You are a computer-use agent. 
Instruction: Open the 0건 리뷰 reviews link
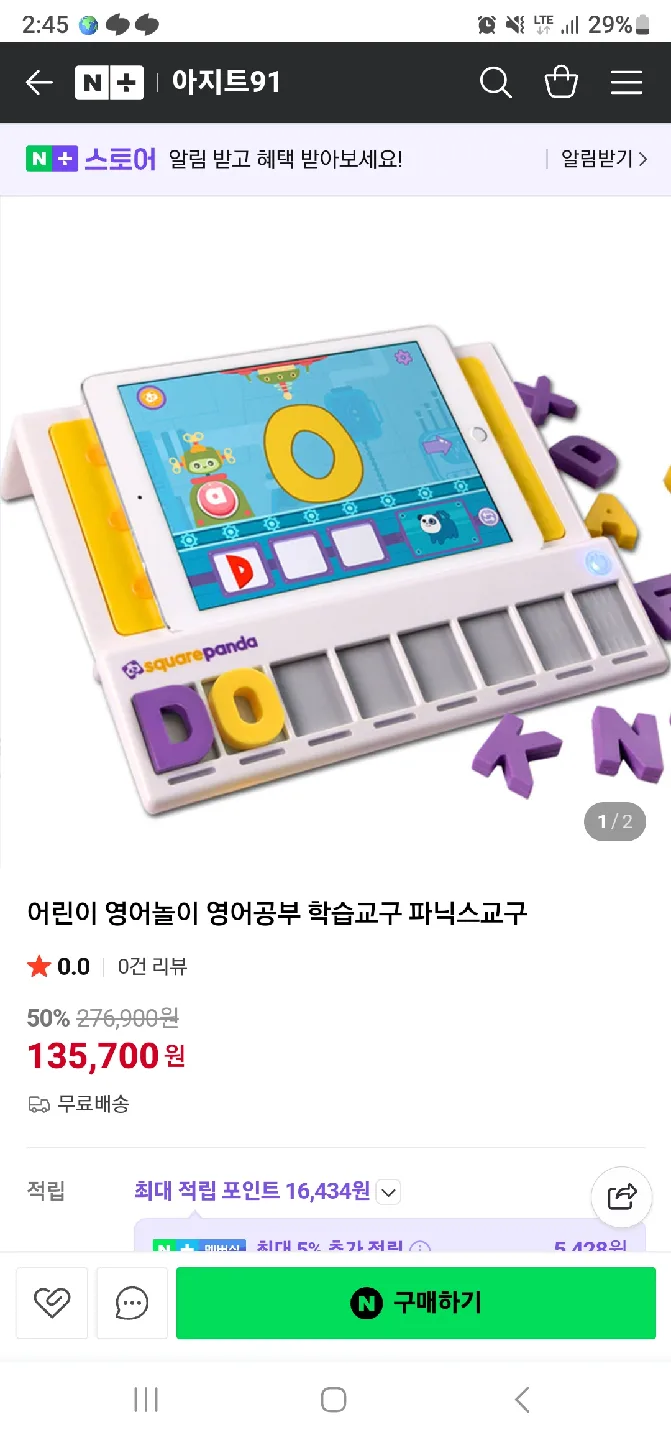point(152,966)
